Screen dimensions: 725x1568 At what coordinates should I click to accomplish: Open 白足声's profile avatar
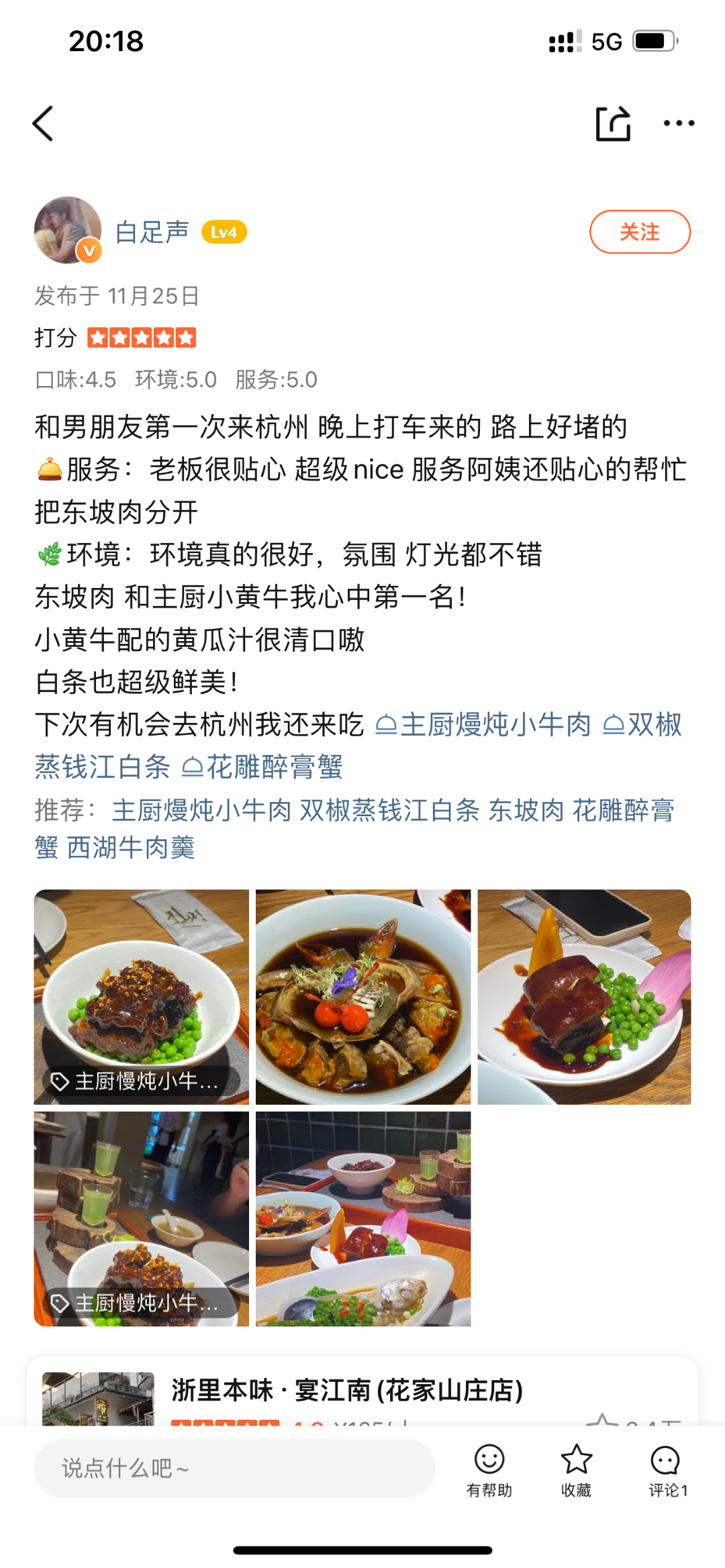[68, 230]
